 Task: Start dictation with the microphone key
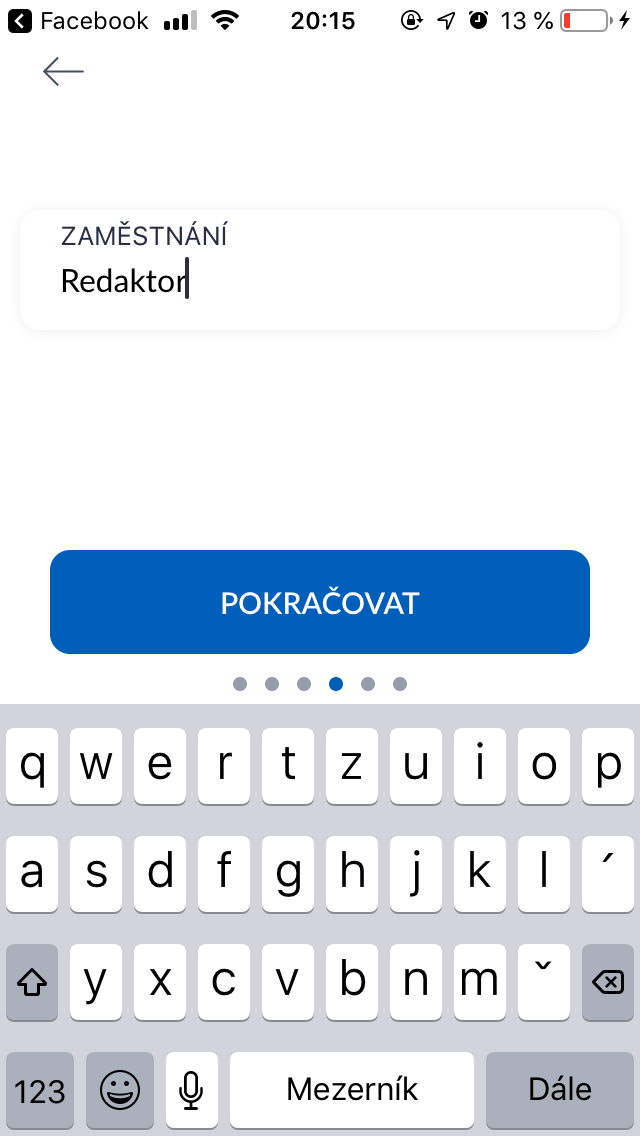coord(191,1089)
